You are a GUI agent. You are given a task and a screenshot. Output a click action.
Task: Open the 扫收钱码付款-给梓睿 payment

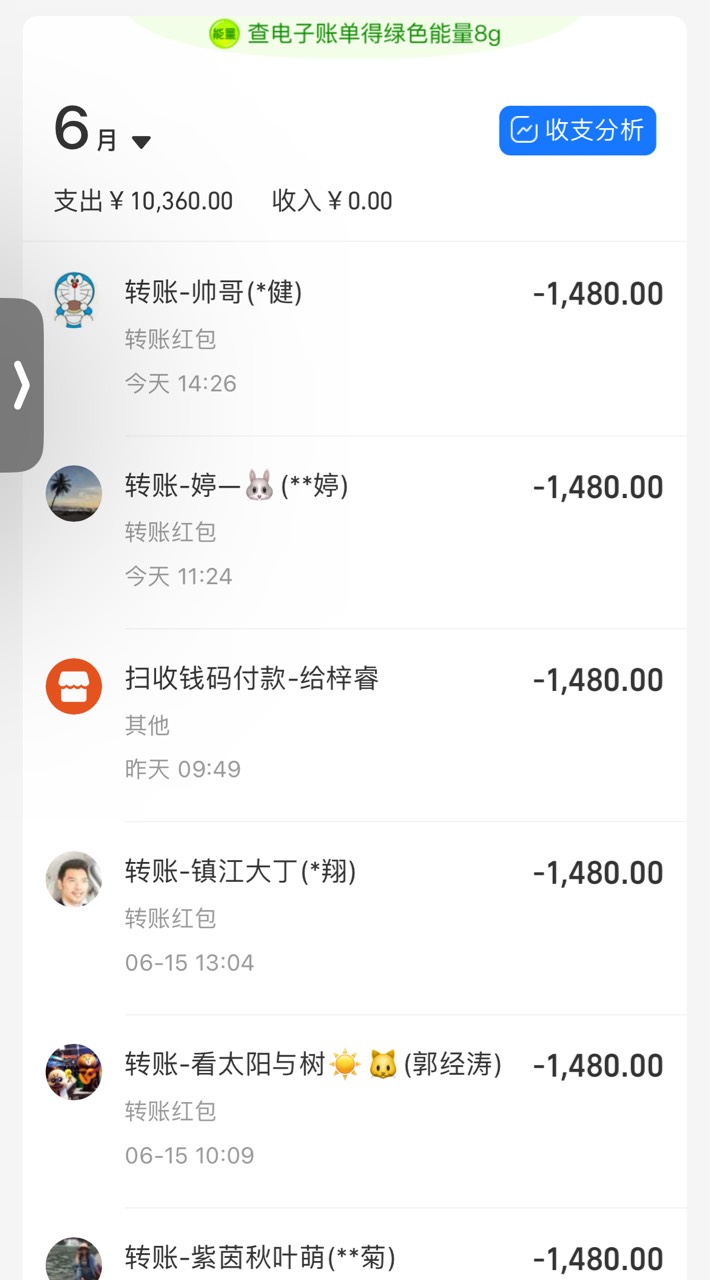tap(355, 725)
